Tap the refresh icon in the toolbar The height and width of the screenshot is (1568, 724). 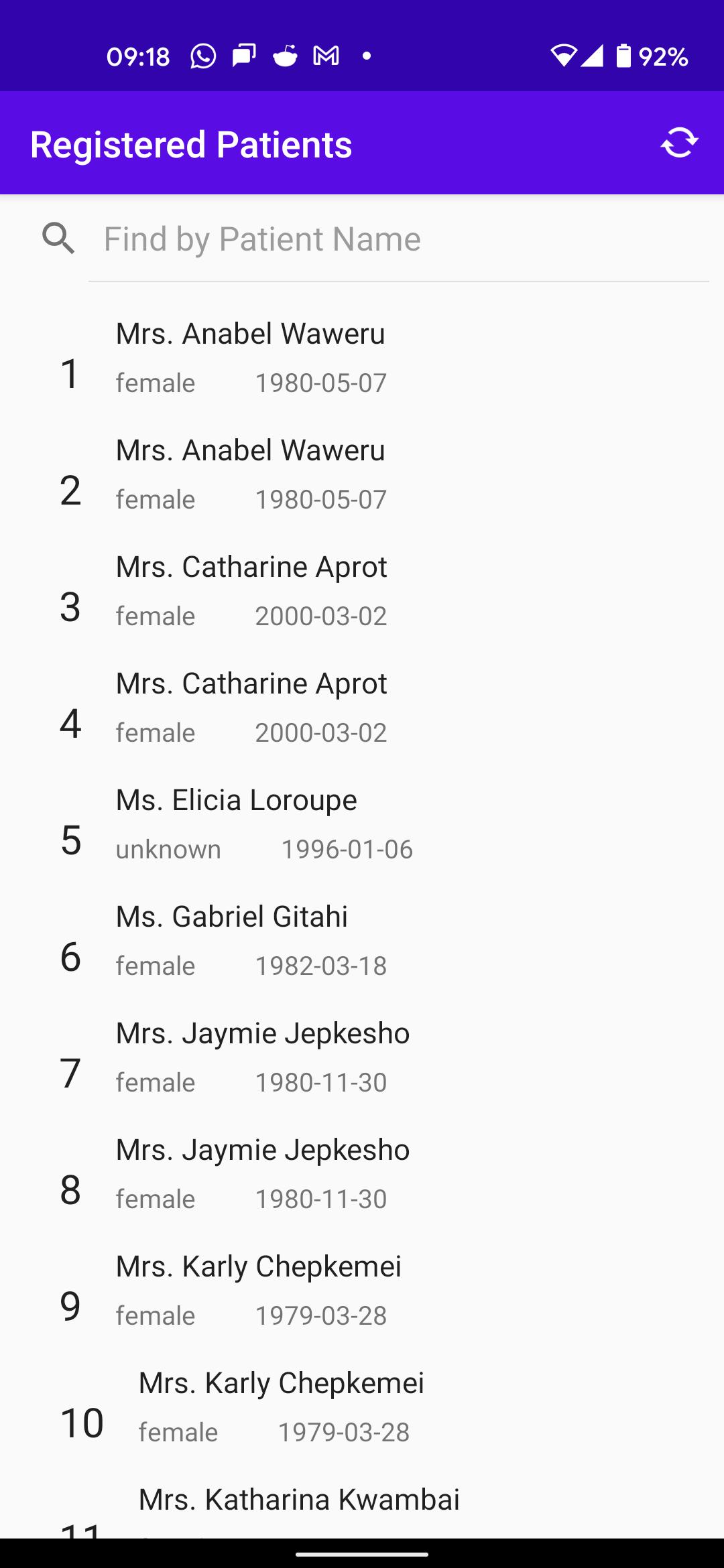click(x=679, y=142)
